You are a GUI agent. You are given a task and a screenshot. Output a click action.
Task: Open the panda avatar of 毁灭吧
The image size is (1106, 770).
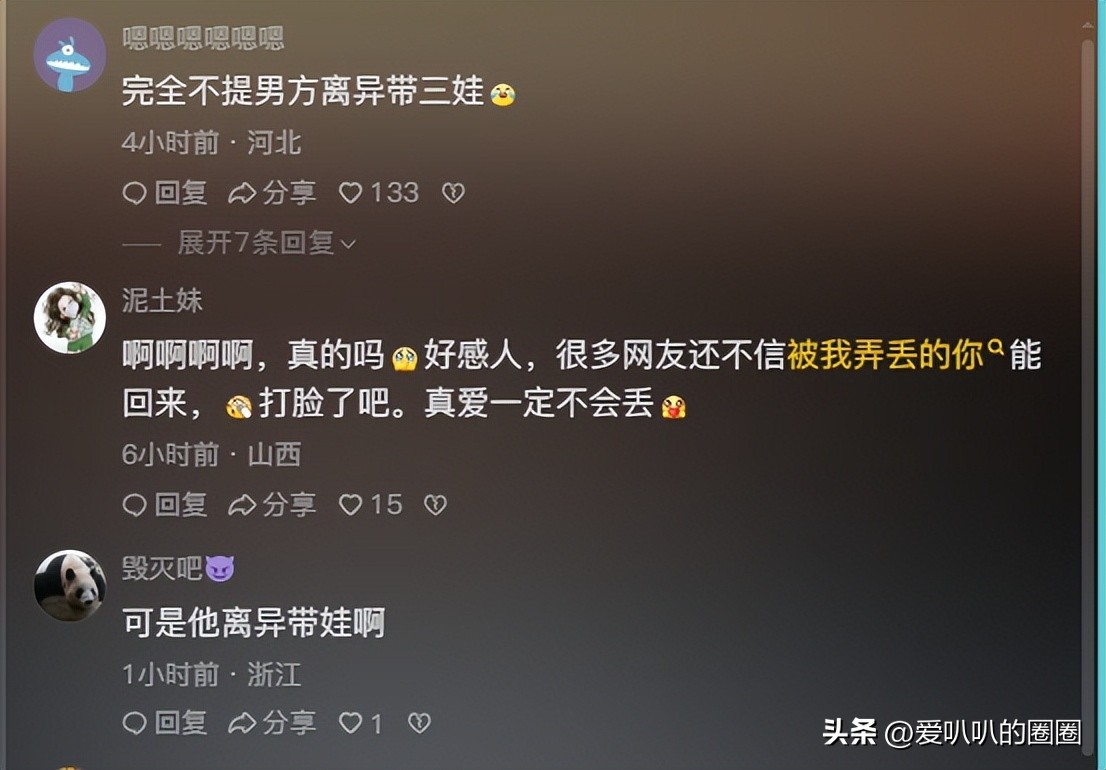click(x=70, y=586)
